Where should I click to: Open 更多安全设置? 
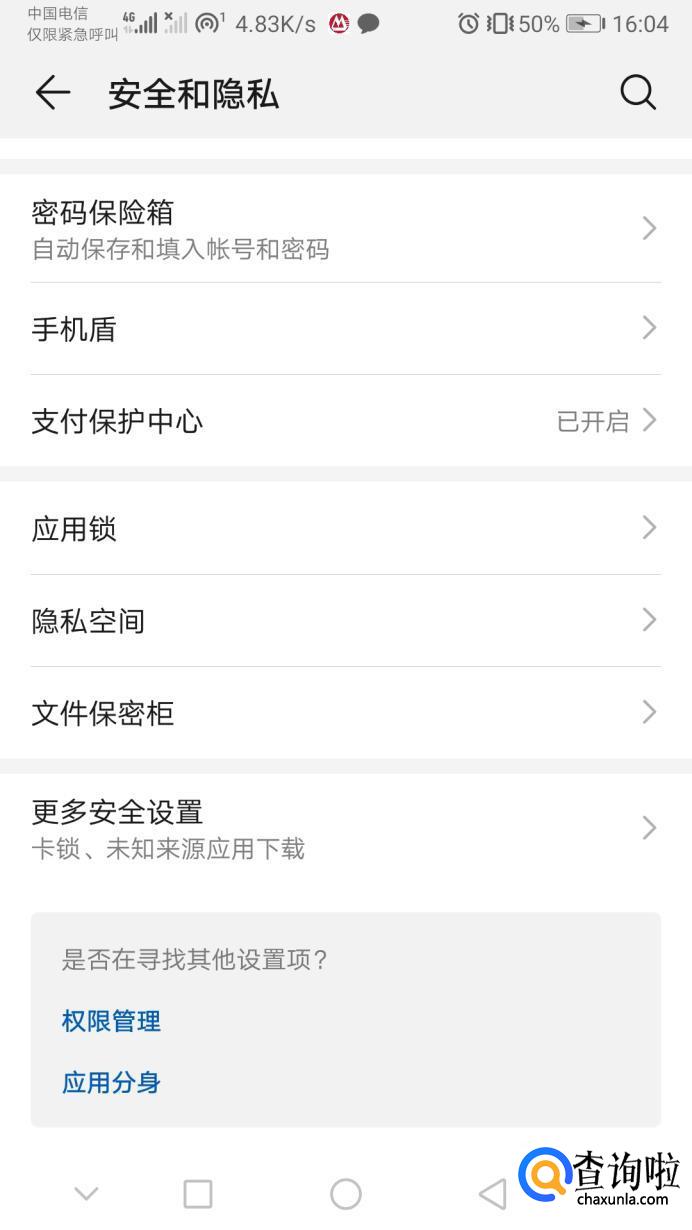tap(345, 829)
